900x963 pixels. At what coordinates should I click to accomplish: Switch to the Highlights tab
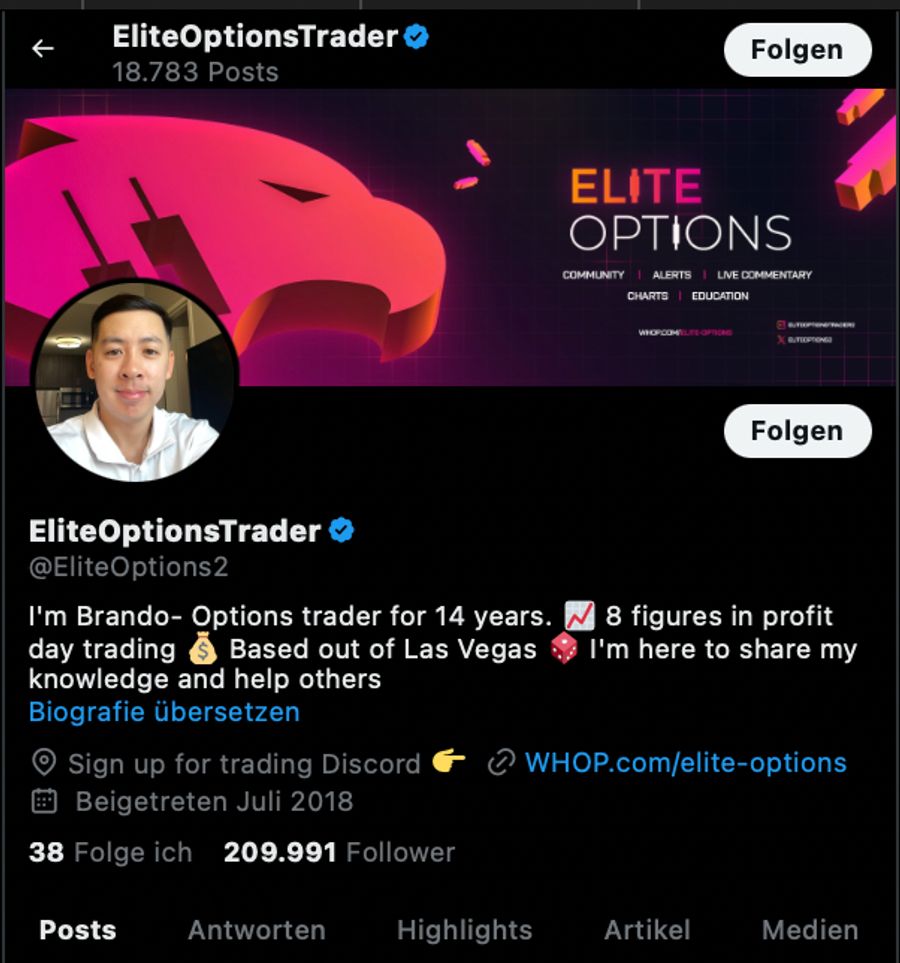coord(465,930)
